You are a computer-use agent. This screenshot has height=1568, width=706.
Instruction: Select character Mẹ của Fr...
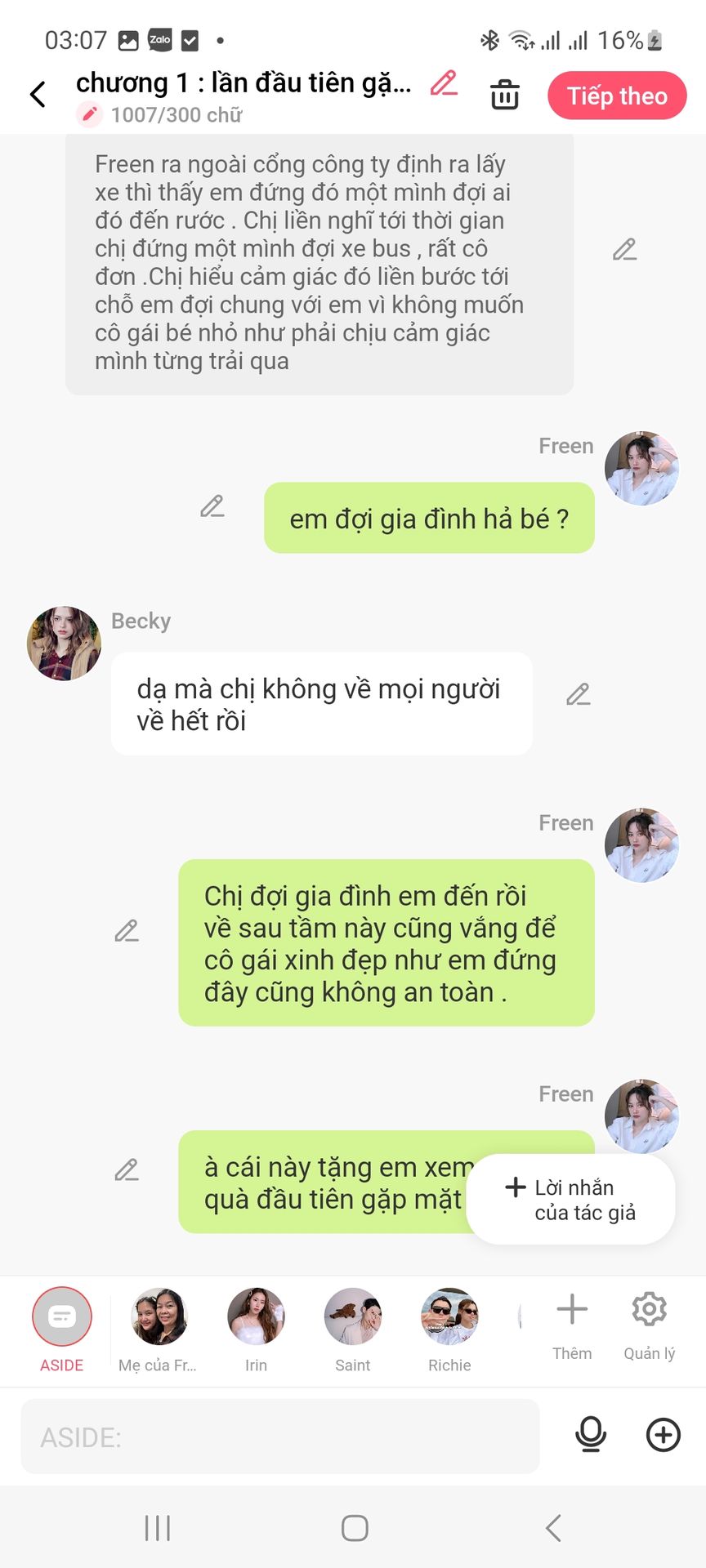[x=159, y=1329]
